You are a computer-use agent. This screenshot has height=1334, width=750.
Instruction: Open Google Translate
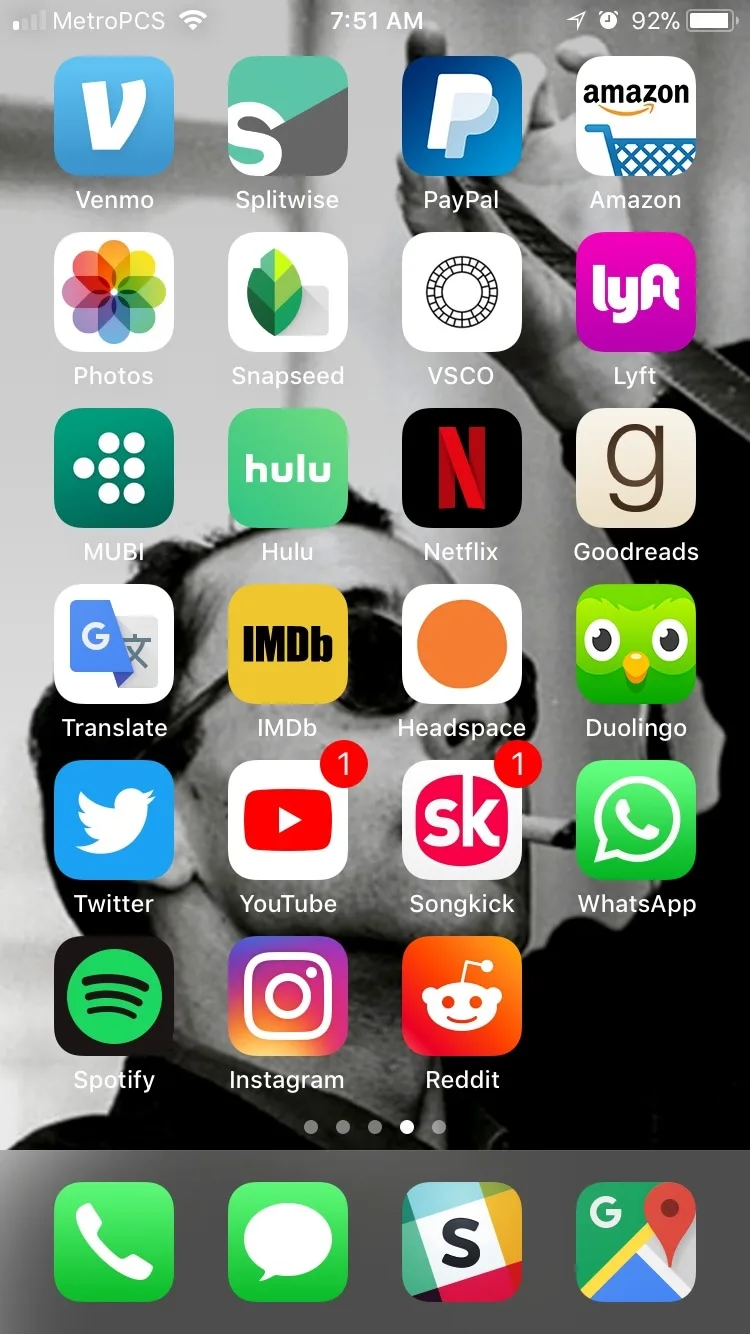click(x=114, y=644)
